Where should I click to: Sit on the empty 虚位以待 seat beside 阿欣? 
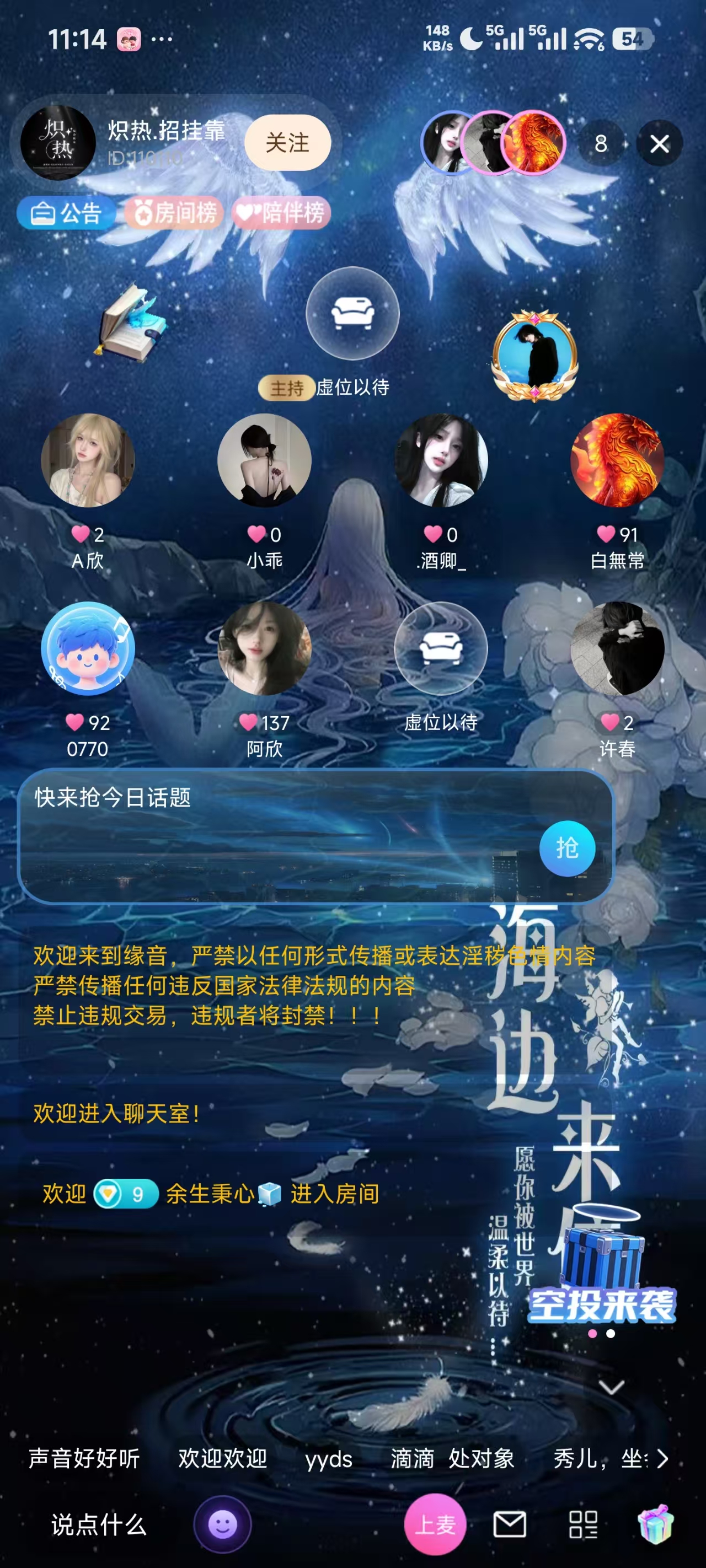coord(440,649)
